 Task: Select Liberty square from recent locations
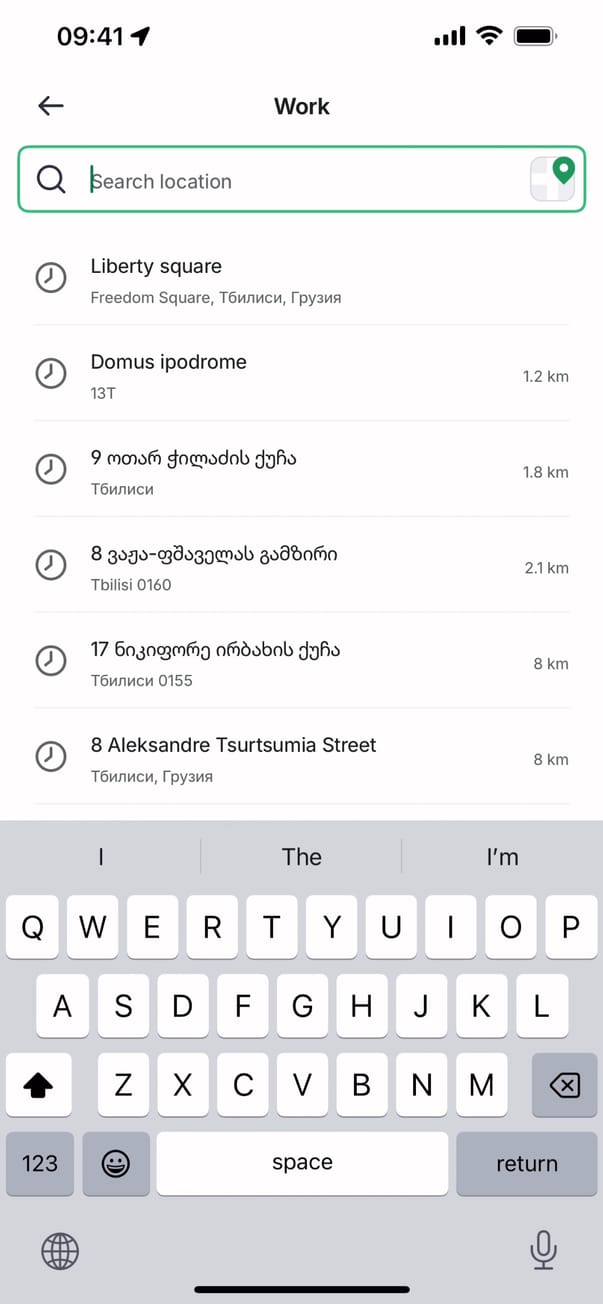pyautogui.click(x=300, y=280)
